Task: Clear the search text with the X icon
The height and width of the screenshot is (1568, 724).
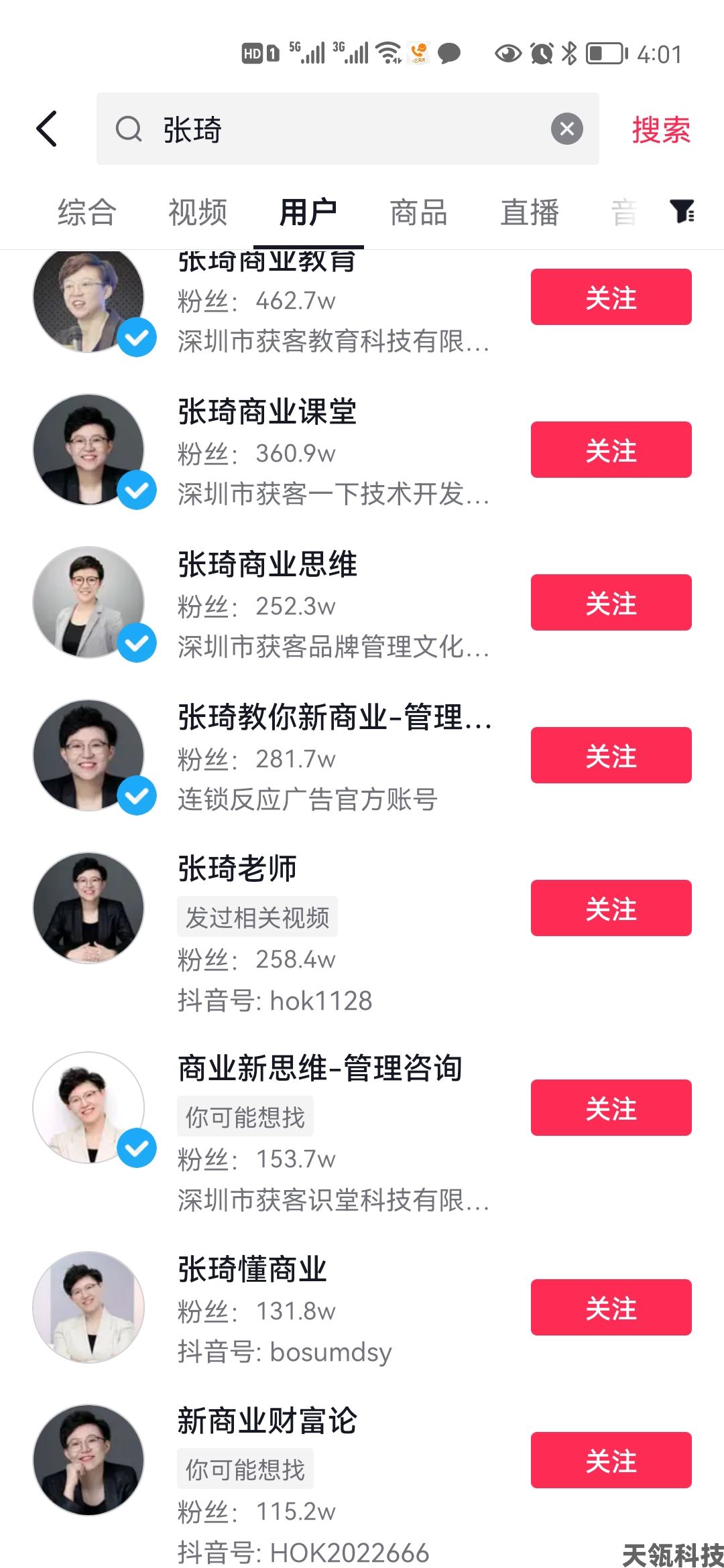Action: pos(566,129)
